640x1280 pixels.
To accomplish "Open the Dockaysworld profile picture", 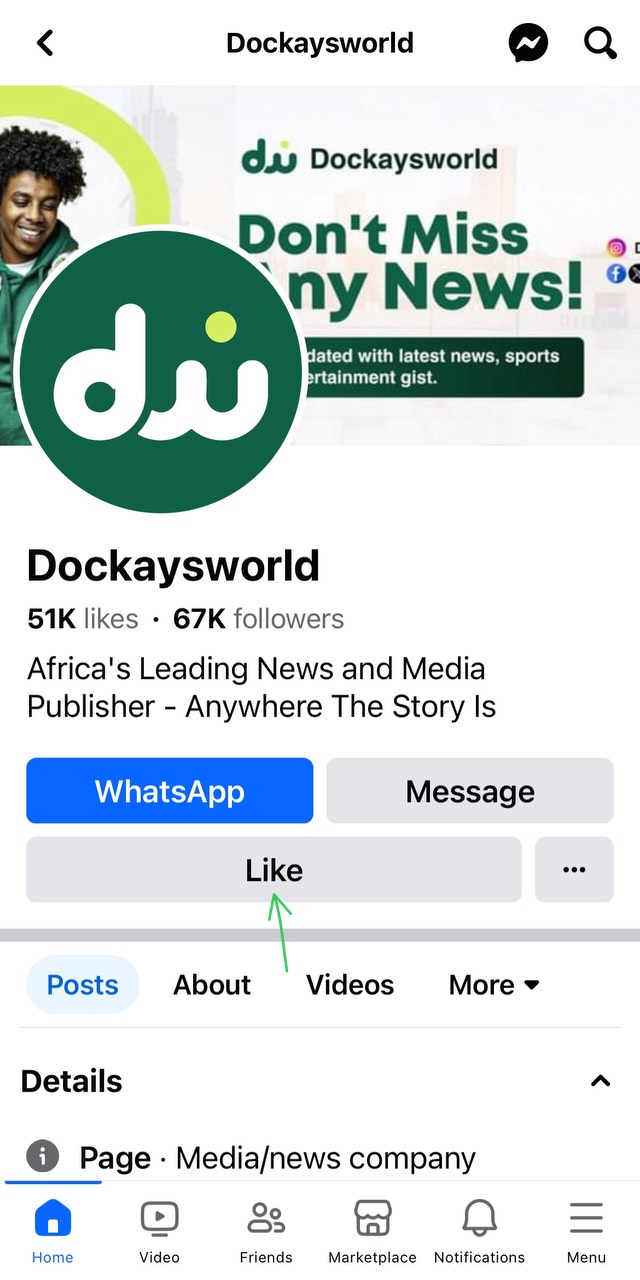I will [160, 370].
